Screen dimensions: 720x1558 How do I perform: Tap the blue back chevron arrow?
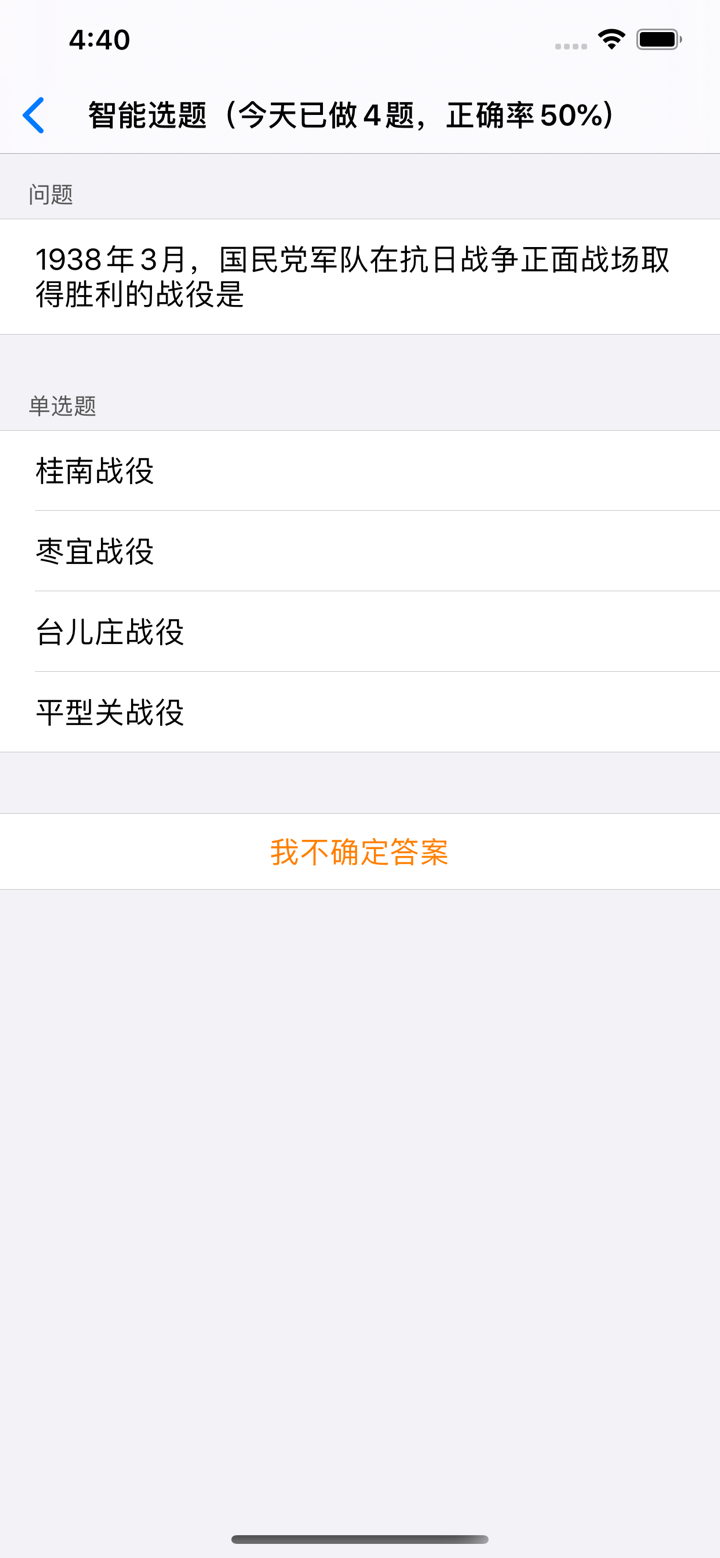pos(33,116)
